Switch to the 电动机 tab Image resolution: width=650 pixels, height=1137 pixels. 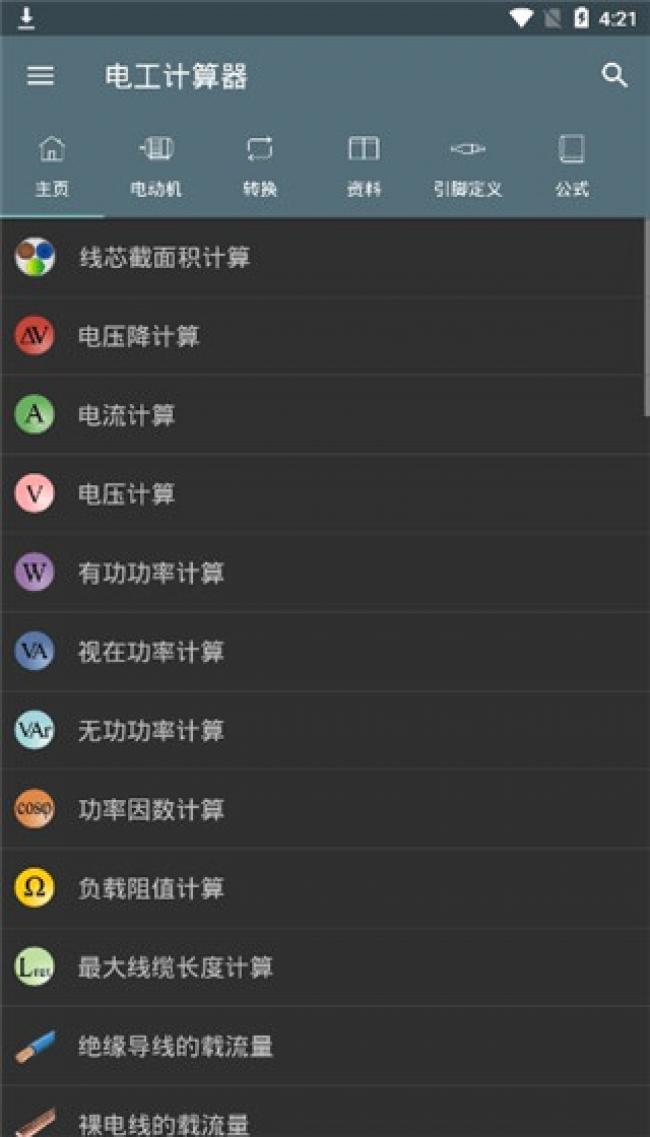coord(156,167)
